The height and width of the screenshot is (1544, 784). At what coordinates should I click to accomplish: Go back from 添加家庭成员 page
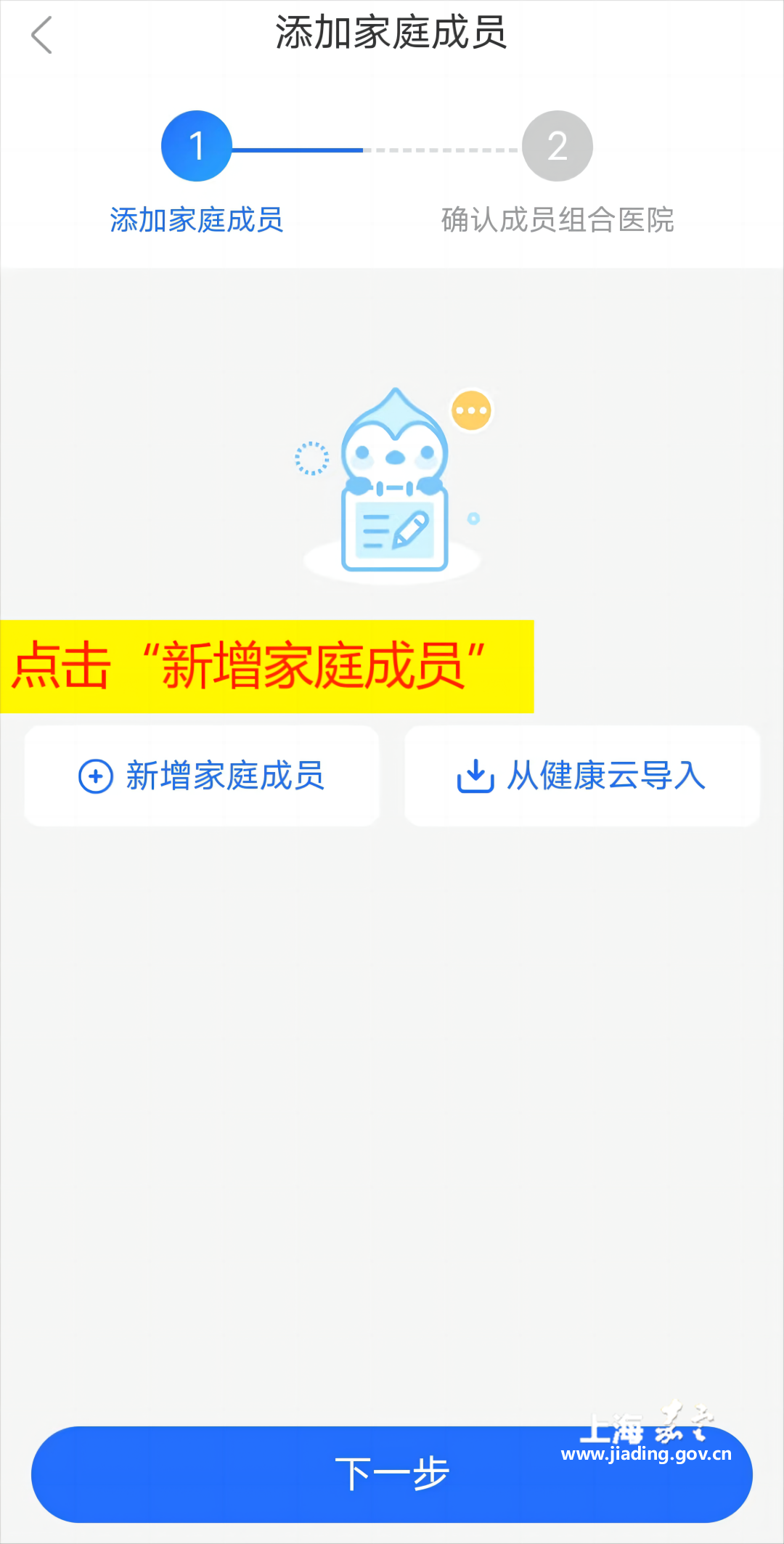[42, 35]
